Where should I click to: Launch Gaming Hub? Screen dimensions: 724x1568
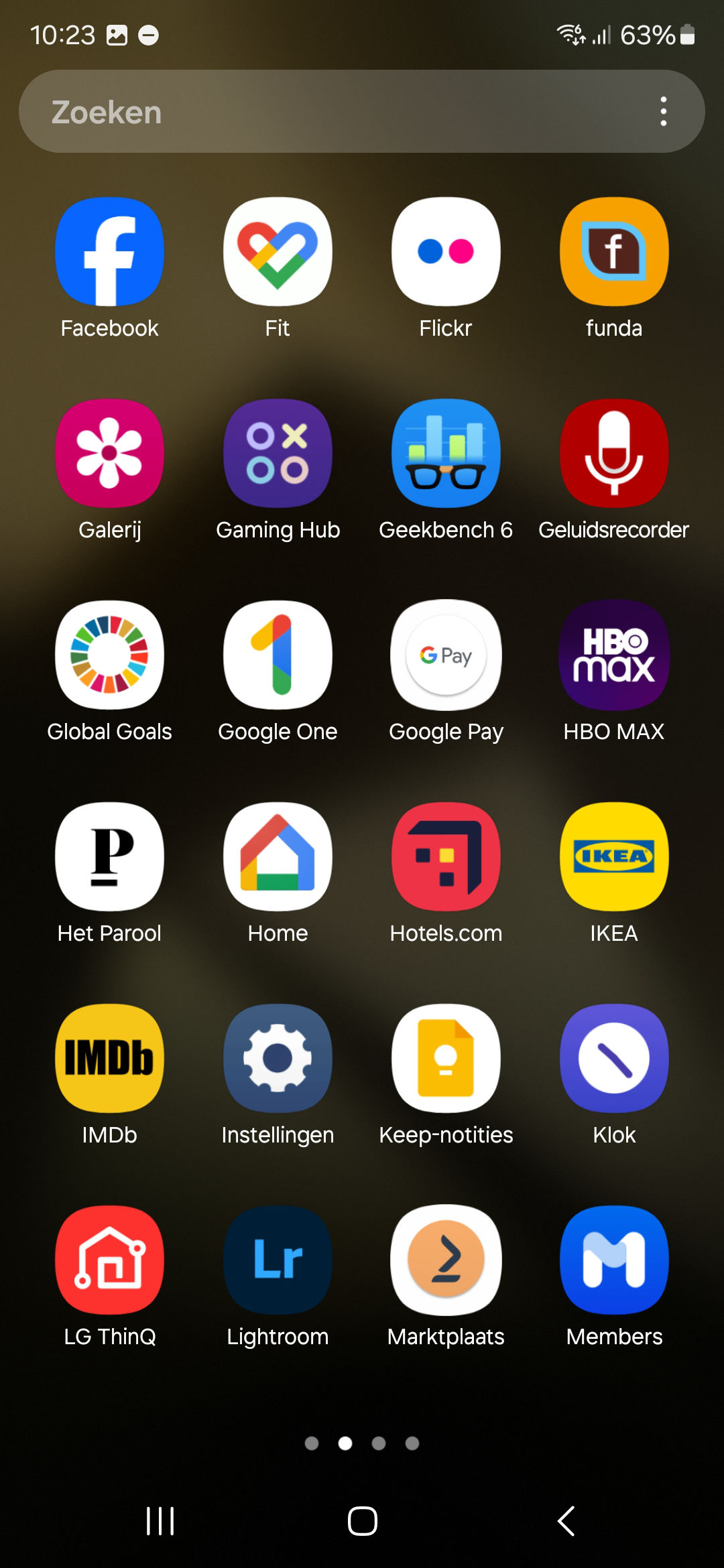[278, 454]
